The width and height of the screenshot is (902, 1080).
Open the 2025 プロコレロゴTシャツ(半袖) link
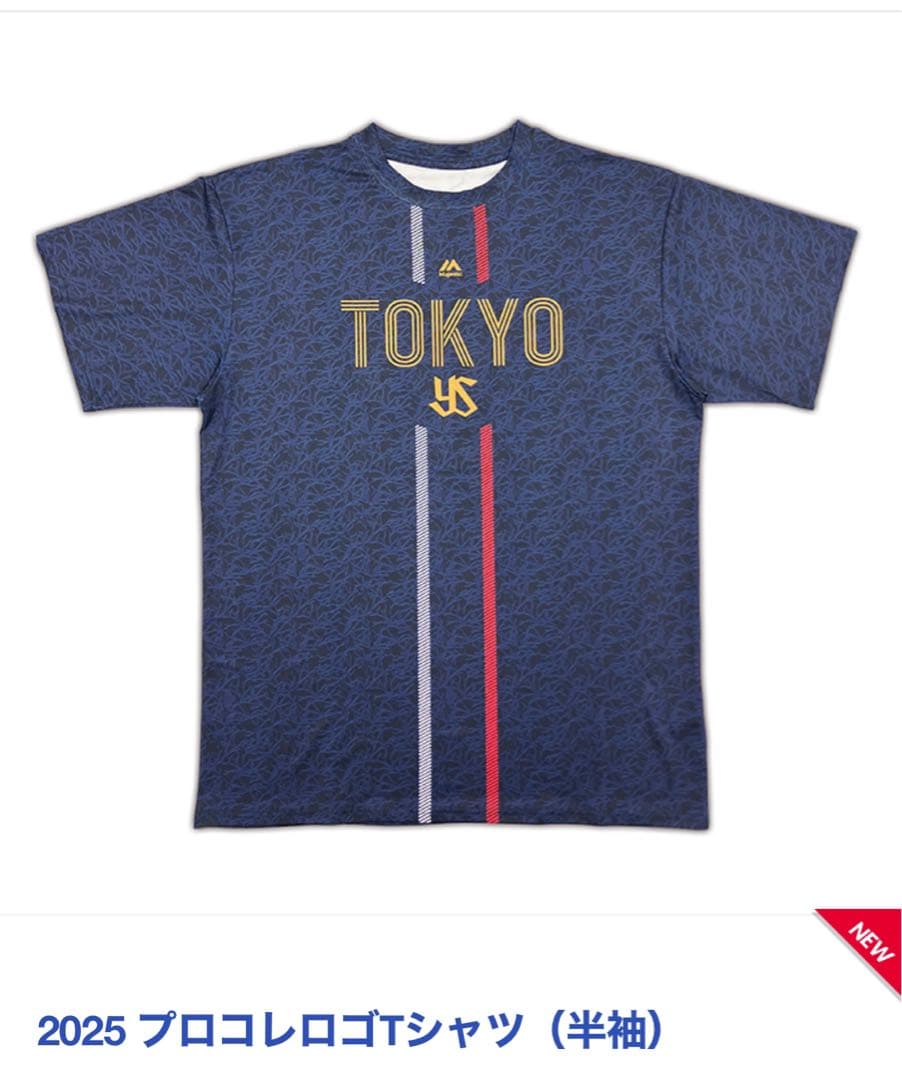pos(350,1030)
